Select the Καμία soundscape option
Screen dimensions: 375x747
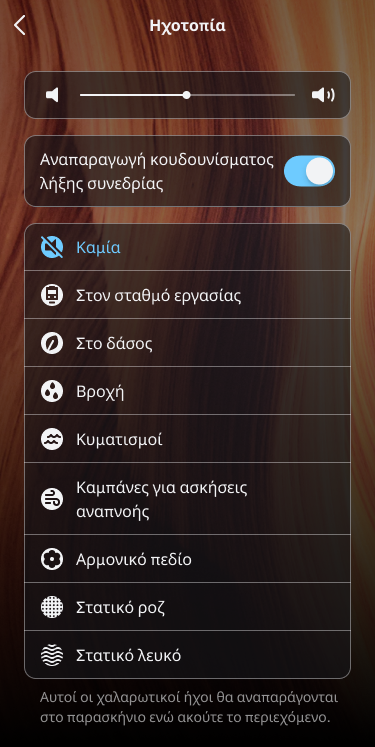pyautogui.click(x=187, y=247)
